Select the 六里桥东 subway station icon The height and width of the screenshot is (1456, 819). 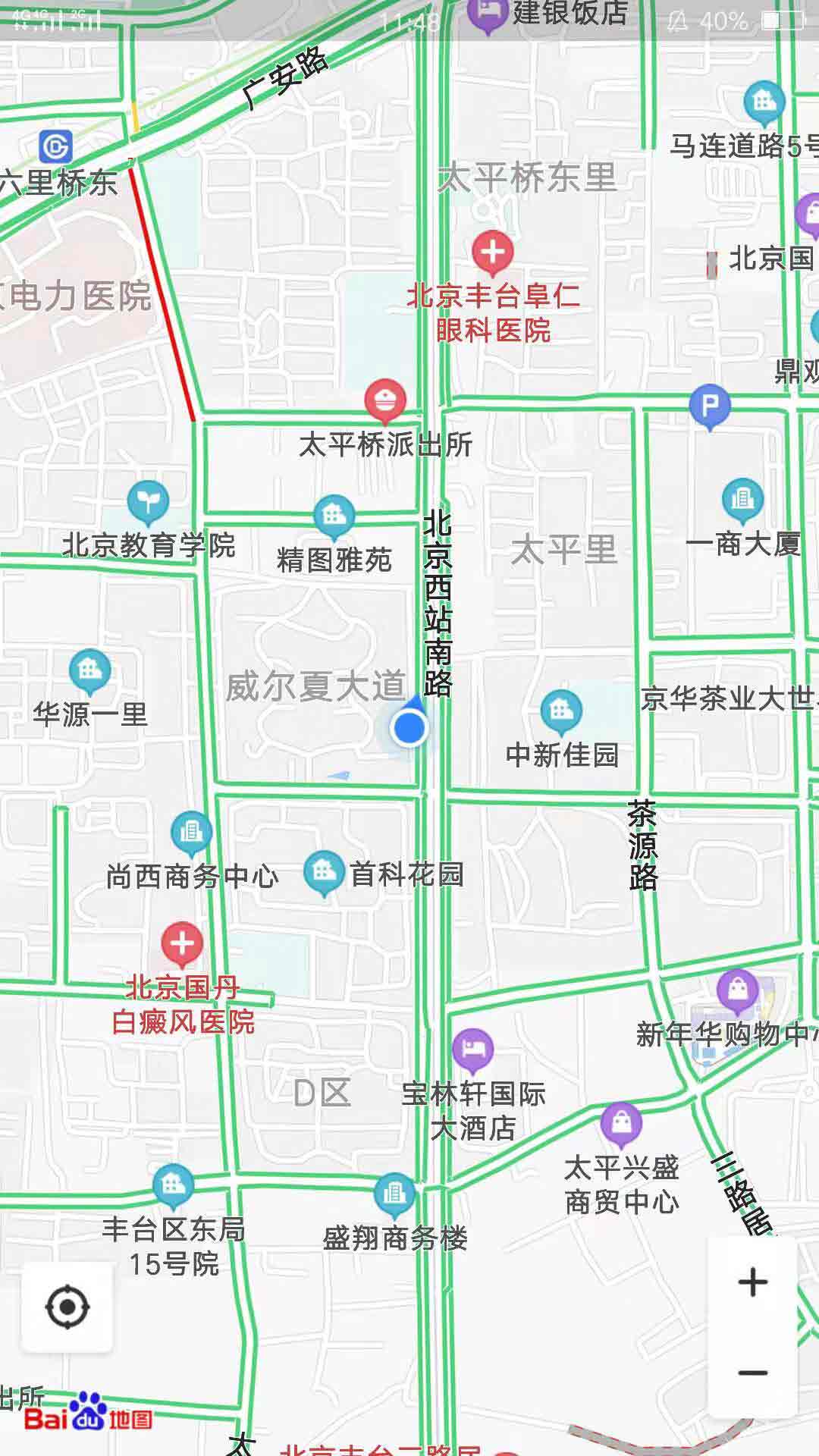coord(56,146)
